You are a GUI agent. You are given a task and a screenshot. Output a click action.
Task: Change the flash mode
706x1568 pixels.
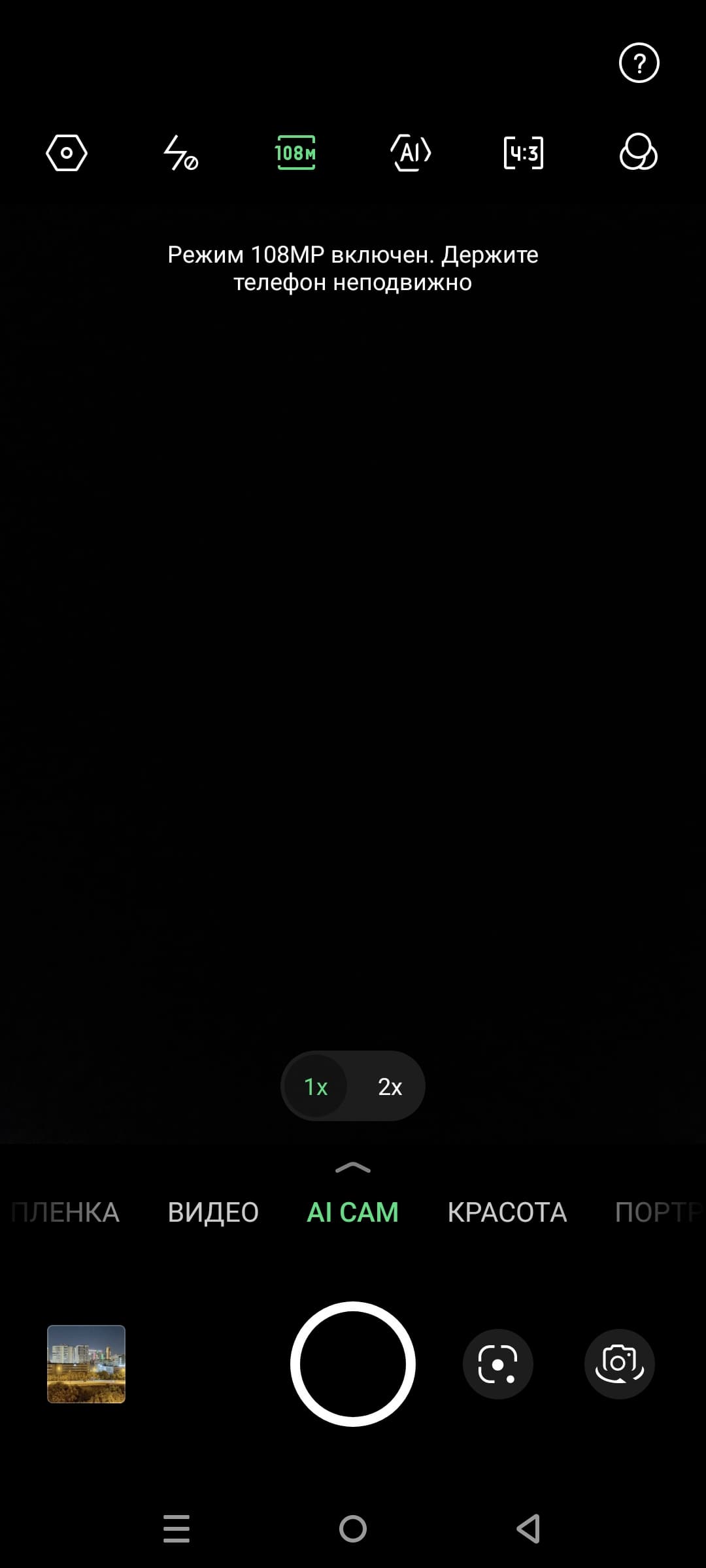click(x=180, y=153)
